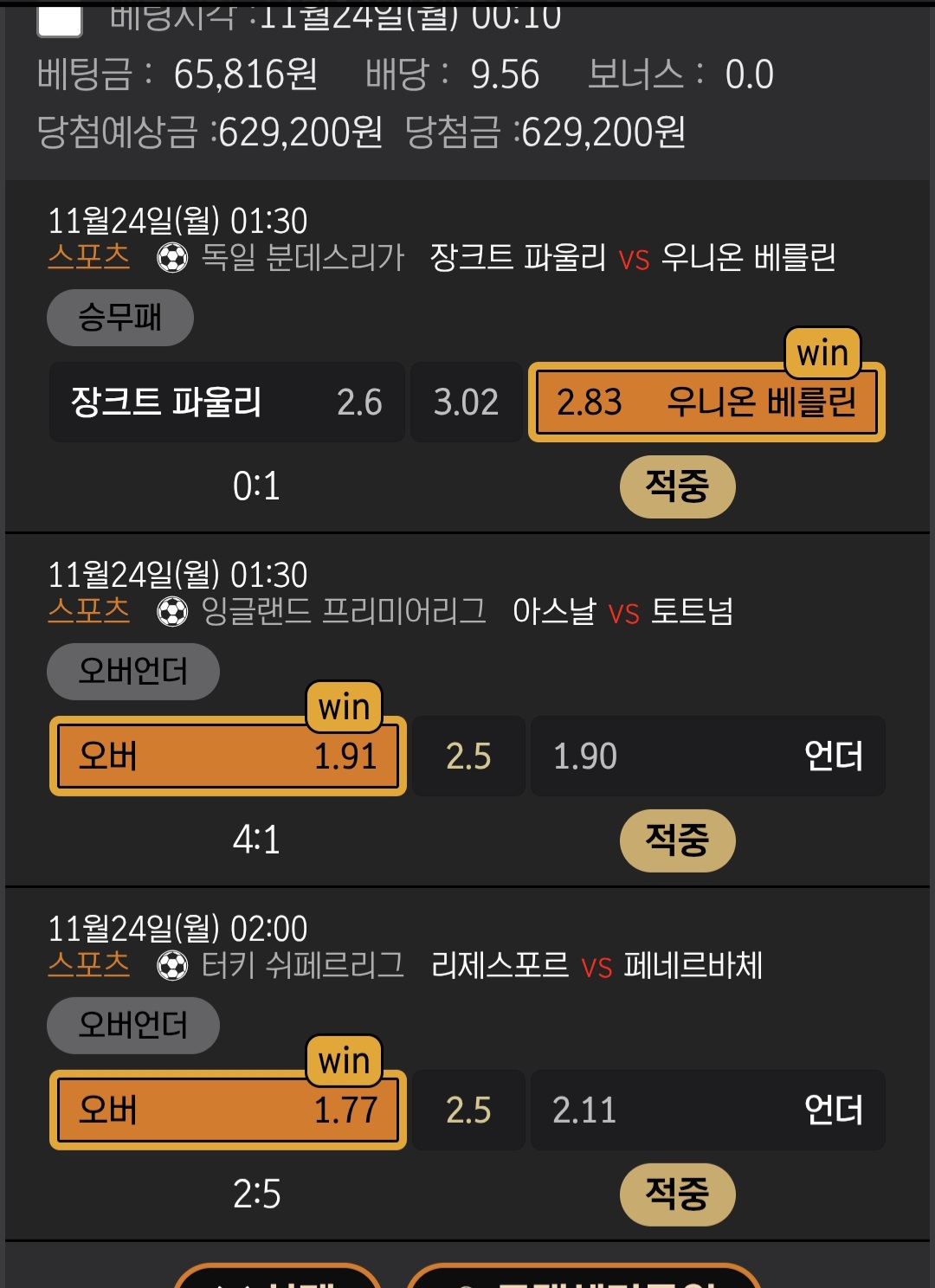Viewport: 935px width, 1288px height.
Task: Click the 오버언더 badge in the 리제스포르 match
Action: [132, 1026]
